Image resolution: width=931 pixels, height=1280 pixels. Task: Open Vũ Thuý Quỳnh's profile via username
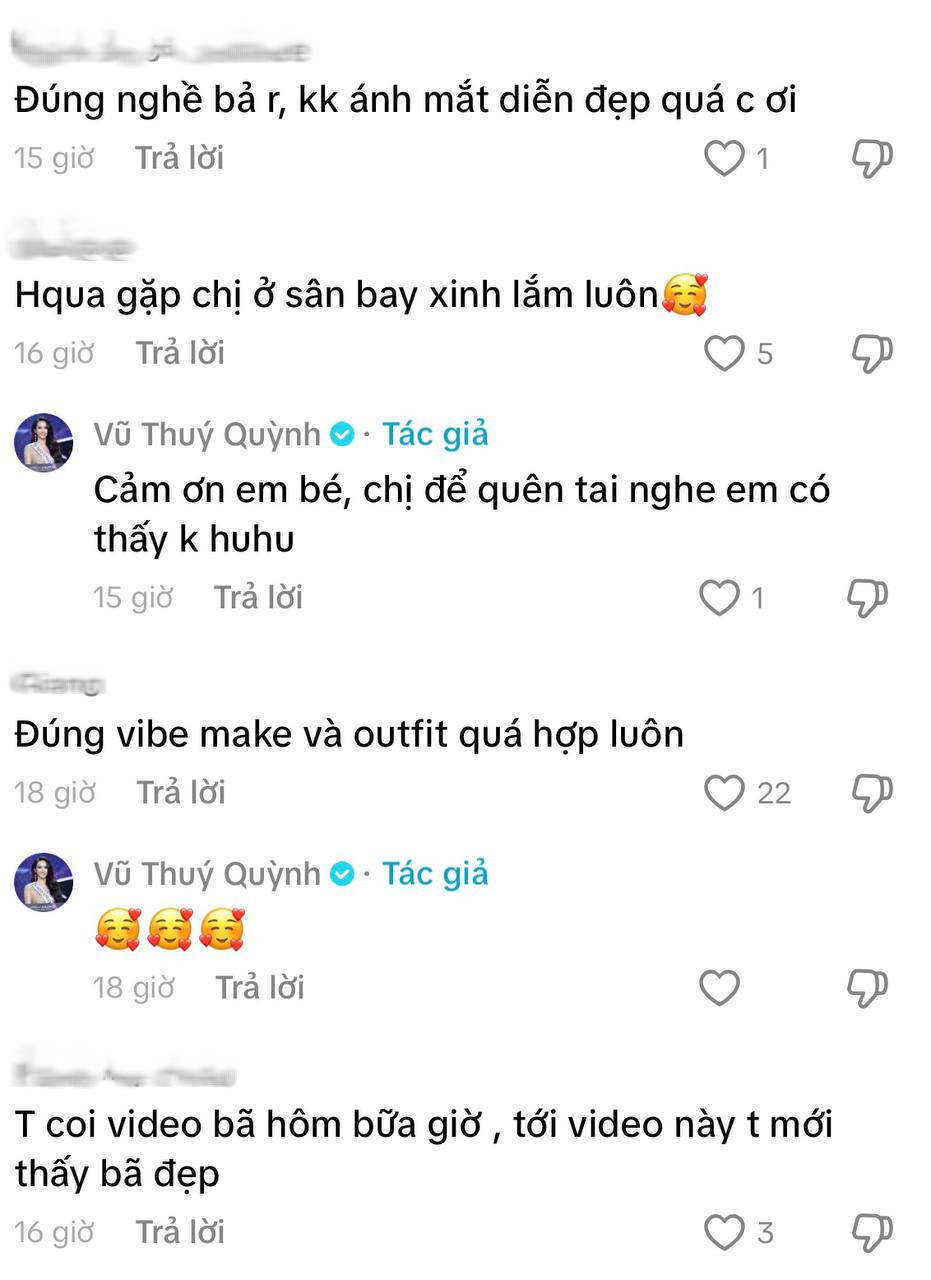[x=208, y=433]
